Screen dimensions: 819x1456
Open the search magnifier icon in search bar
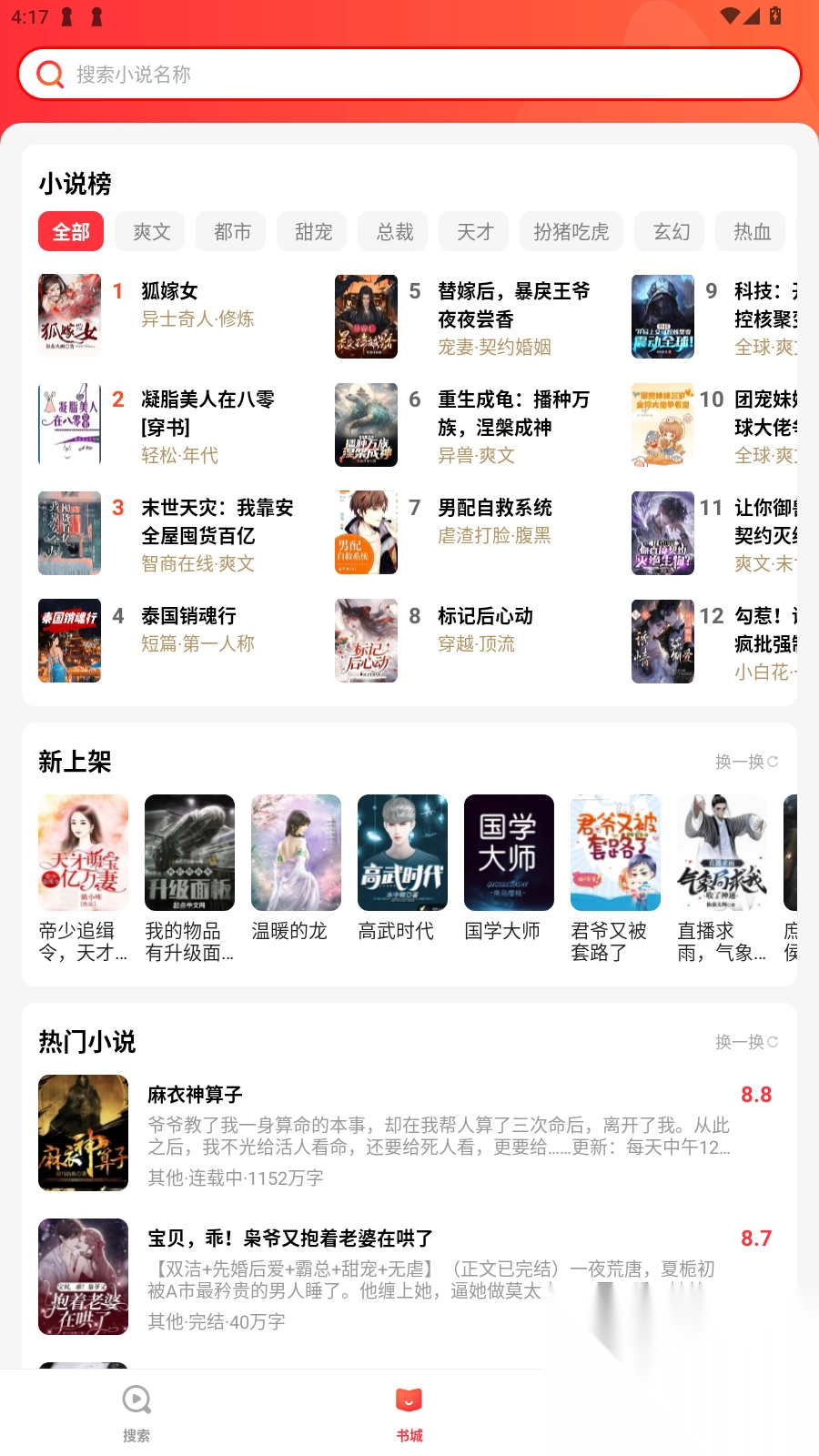click(x=50, y=73)
